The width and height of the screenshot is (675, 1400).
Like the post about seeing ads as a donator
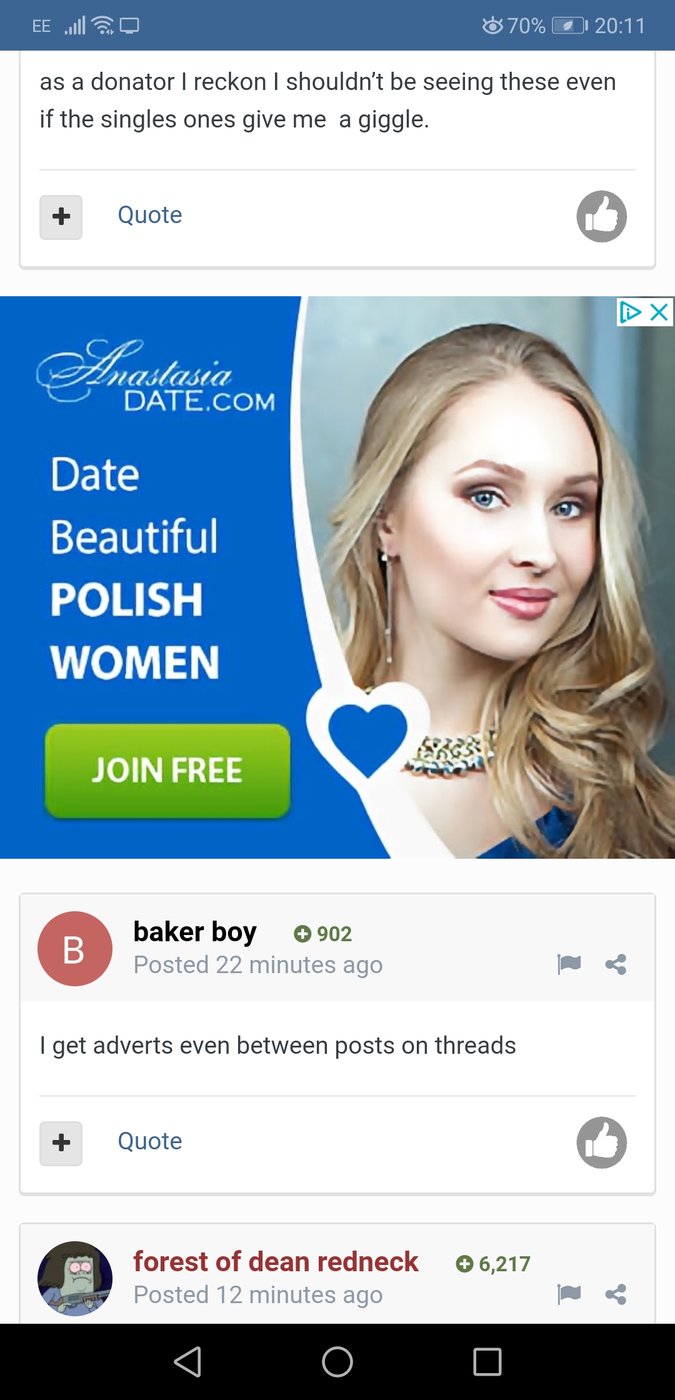tap(601, 216)
